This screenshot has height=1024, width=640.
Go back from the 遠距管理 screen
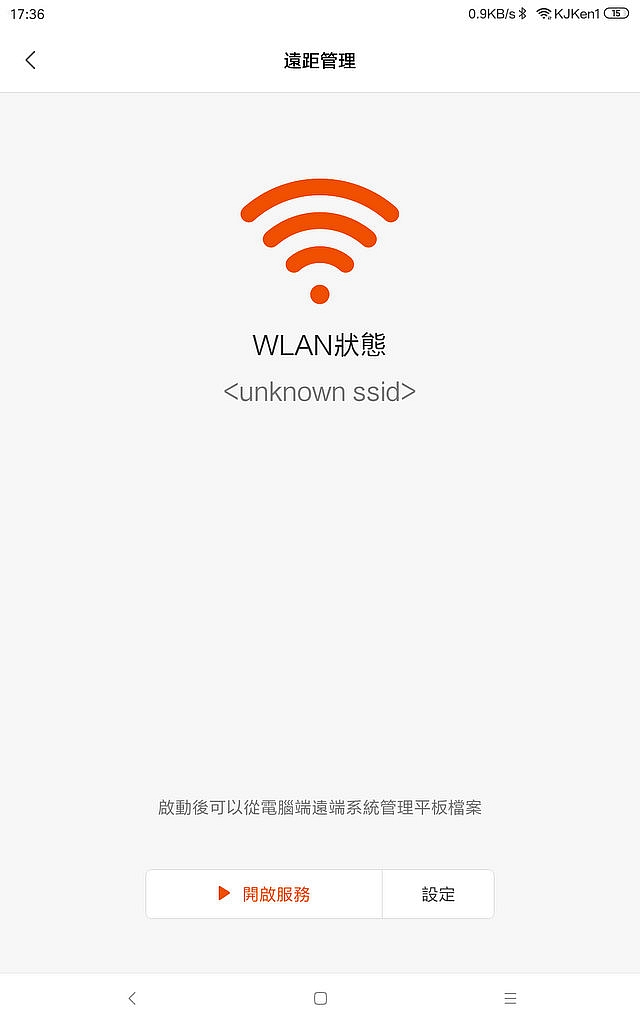pos(31,60)
